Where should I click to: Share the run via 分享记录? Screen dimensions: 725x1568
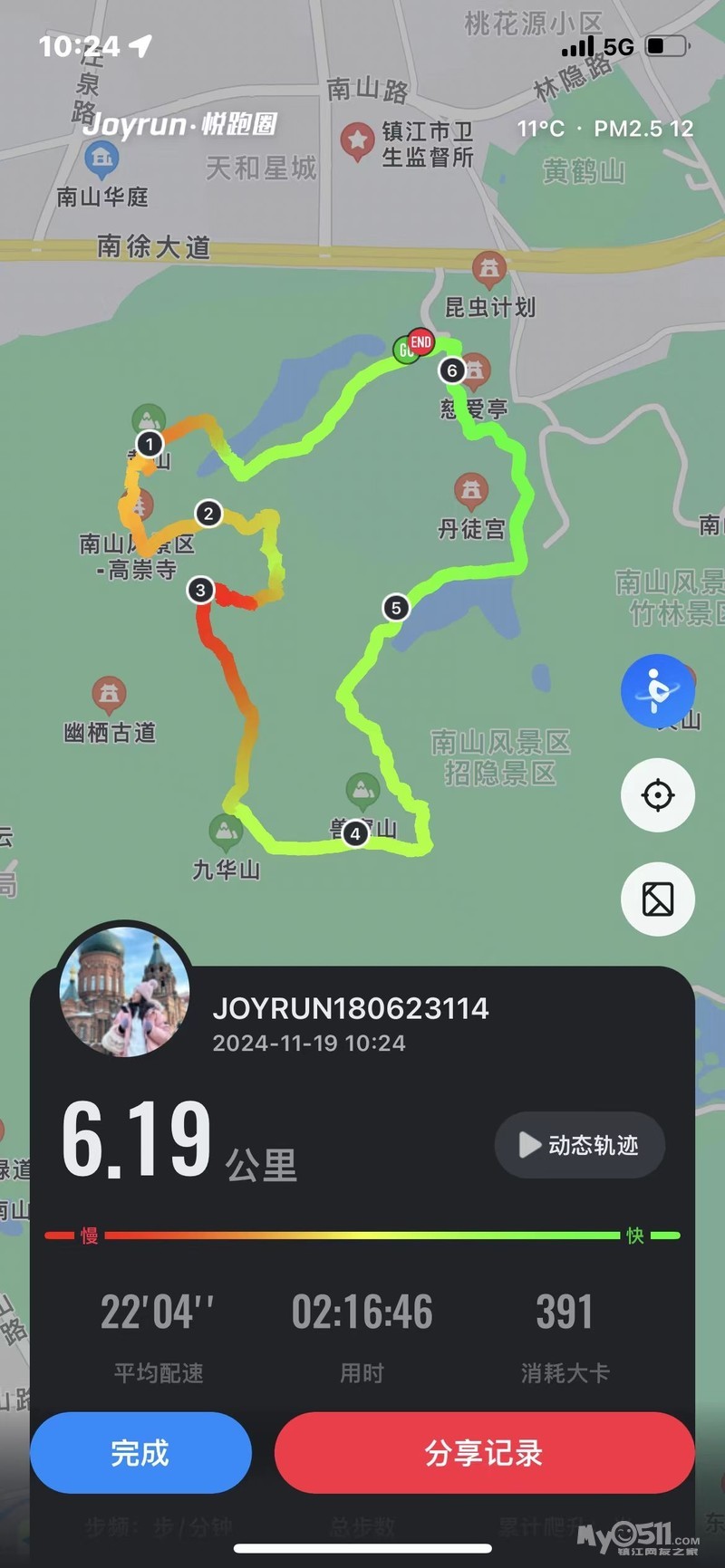click(484, 1452)
